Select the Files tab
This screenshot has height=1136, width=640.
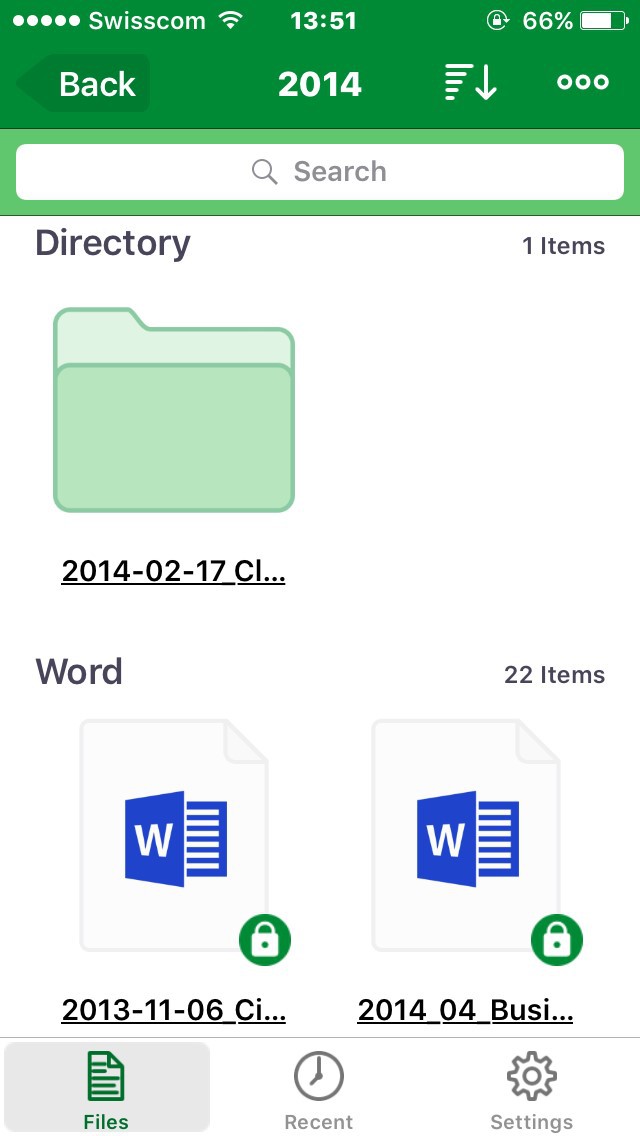click(106, 1090)
